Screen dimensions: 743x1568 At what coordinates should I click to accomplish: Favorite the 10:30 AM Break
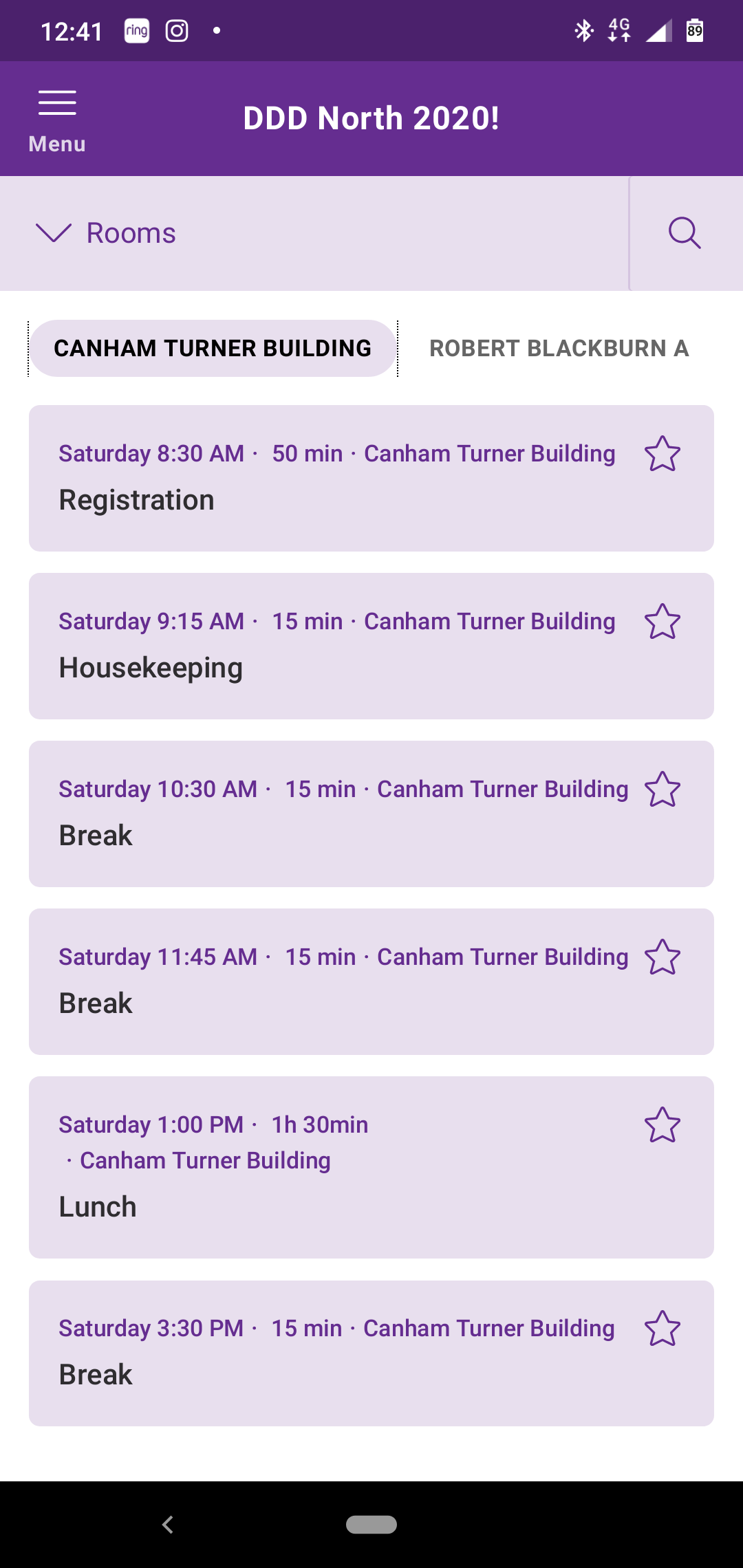pos(663,790)
